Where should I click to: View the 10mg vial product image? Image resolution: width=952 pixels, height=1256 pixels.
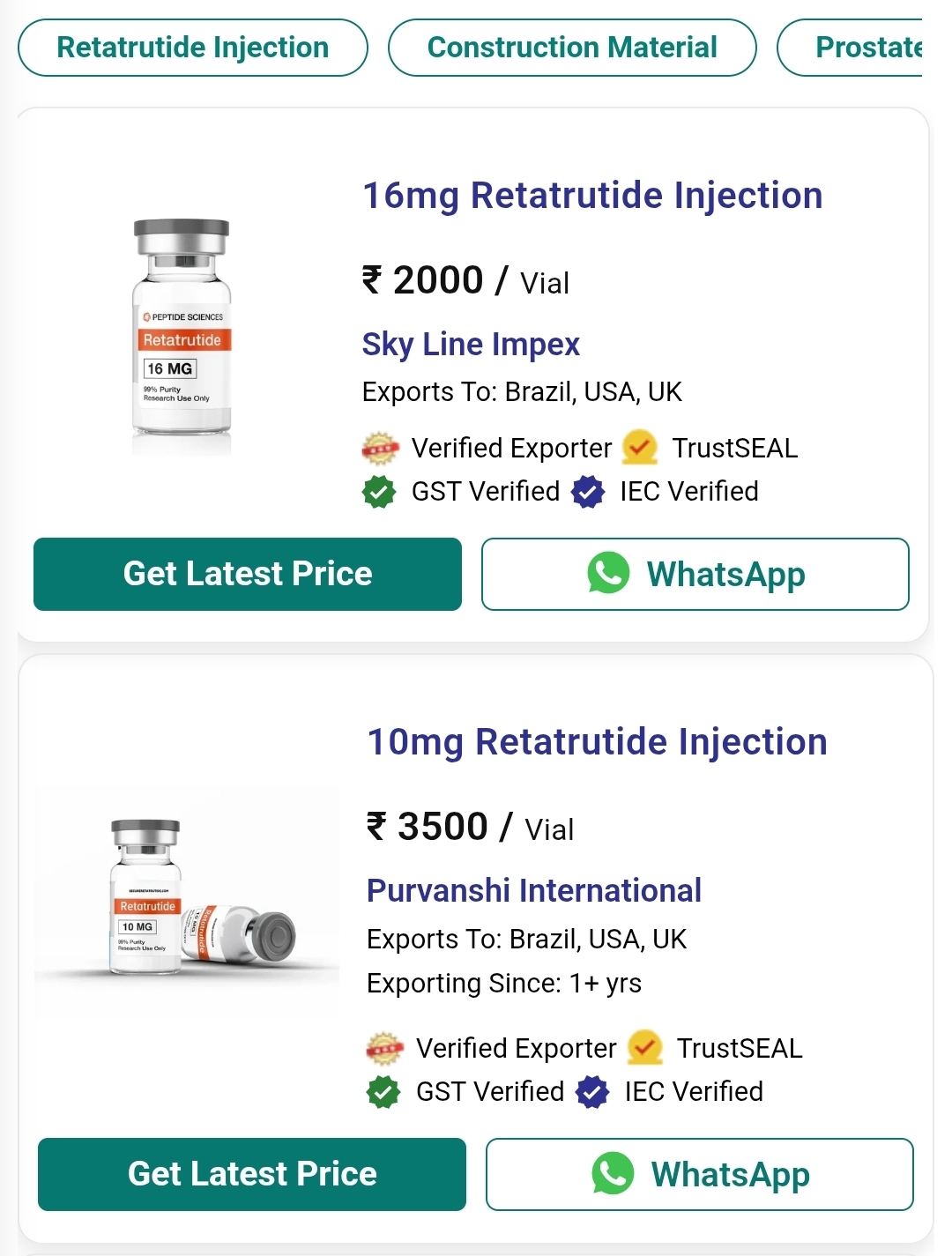pos(187,899)
